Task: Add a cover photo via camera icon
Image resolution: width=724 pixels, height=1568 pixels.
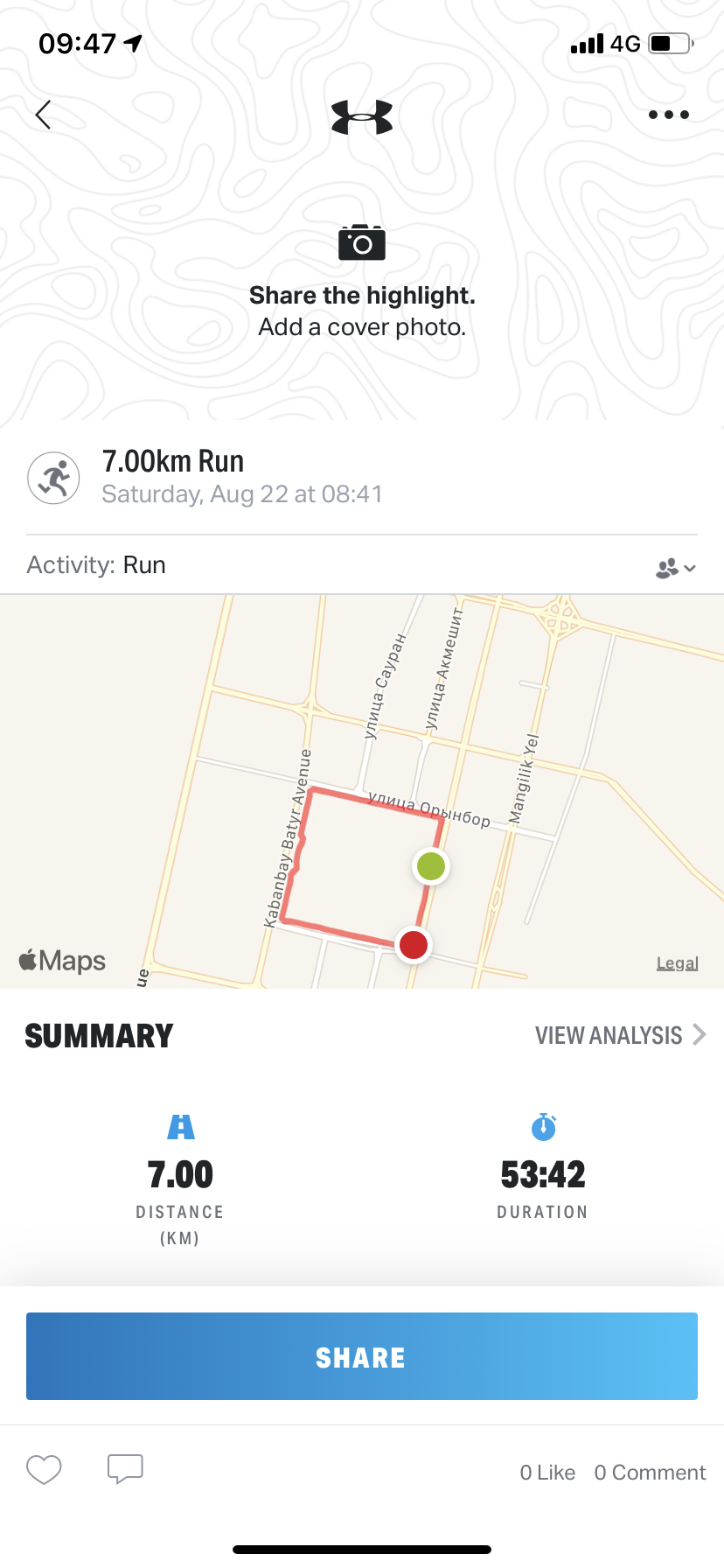Action: tap(362, 243)
